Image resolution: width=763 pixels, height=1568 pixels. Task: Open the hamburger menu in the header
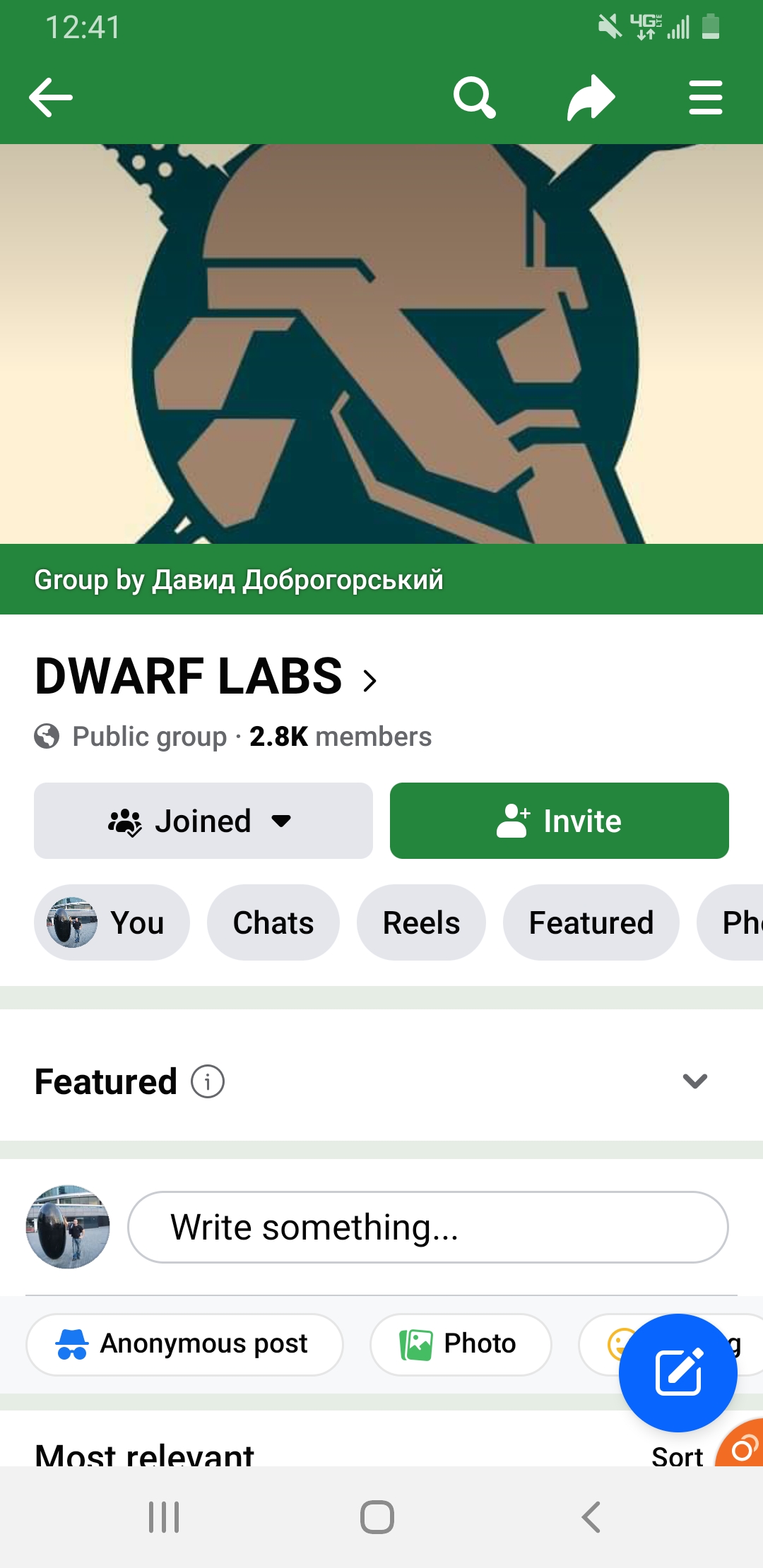pyautogui.click(x=705, y=97)
